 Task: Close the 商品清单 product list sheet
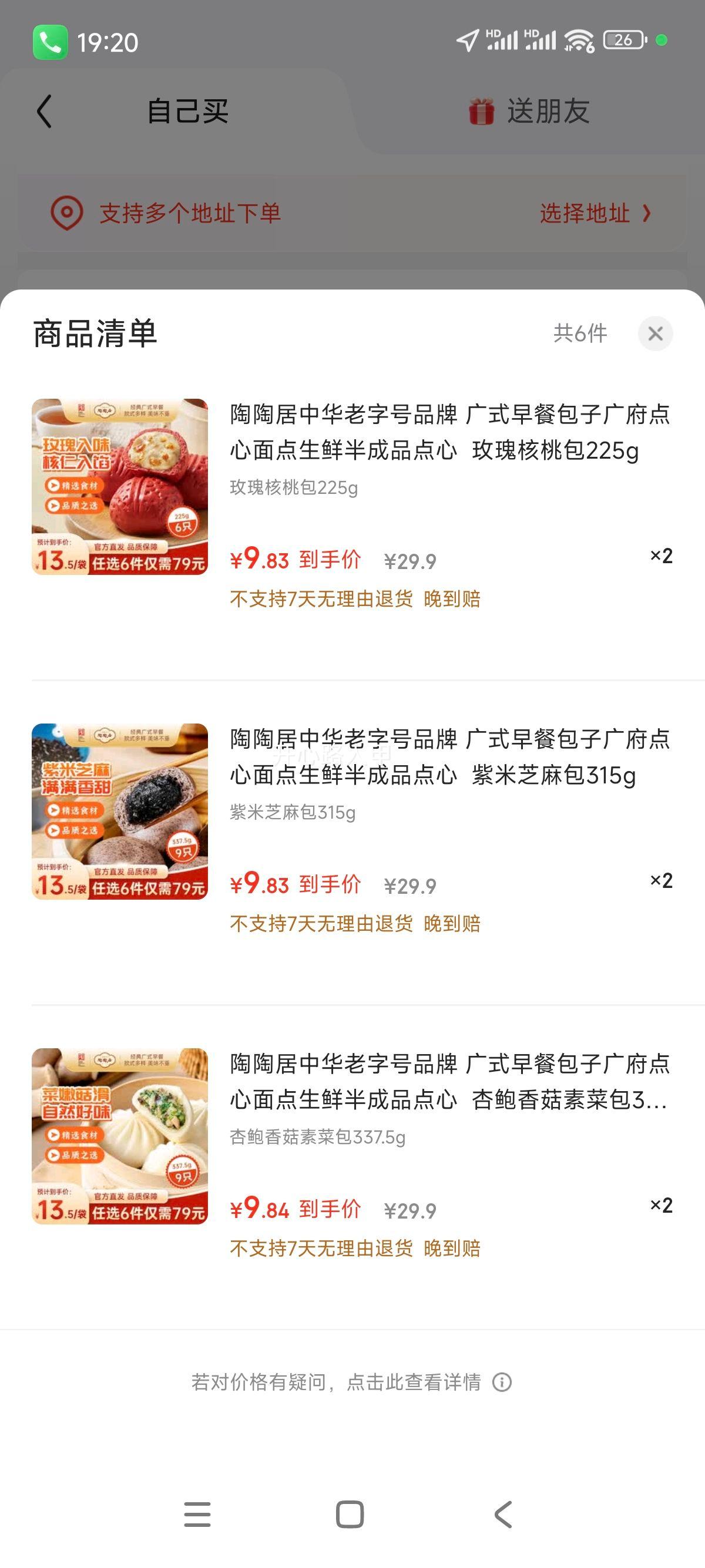coord(655,334)
